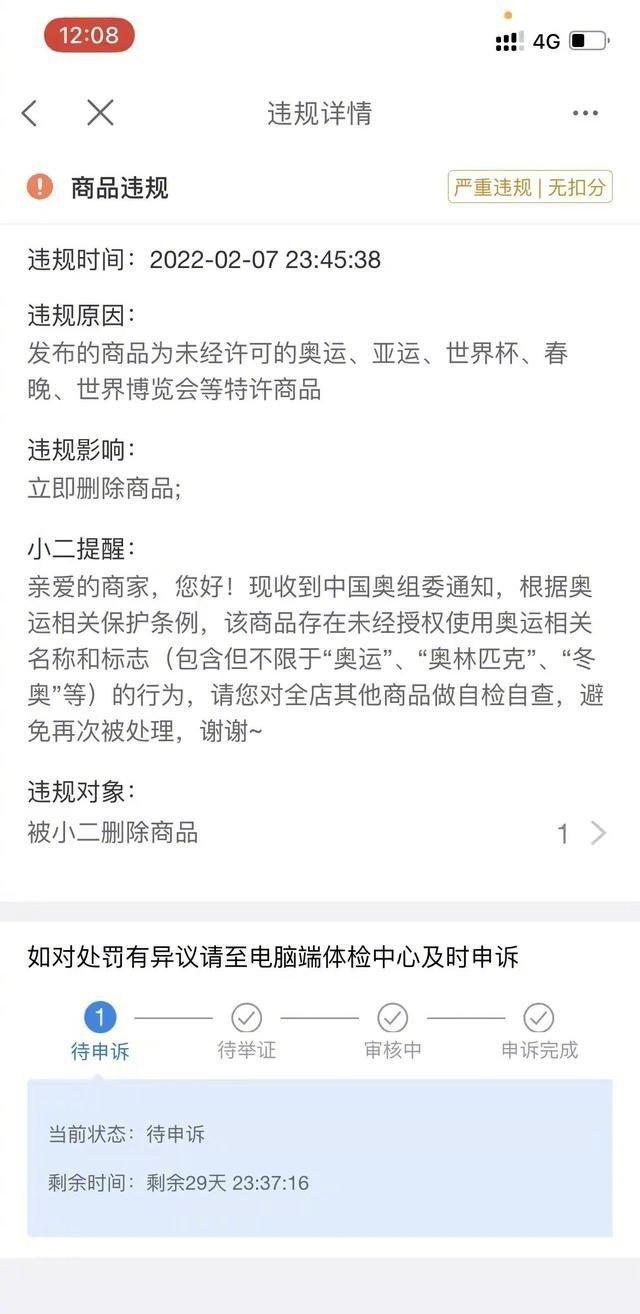Go back using the back arrow
This screenshot has width=640, height=1314.
point(30,113)
